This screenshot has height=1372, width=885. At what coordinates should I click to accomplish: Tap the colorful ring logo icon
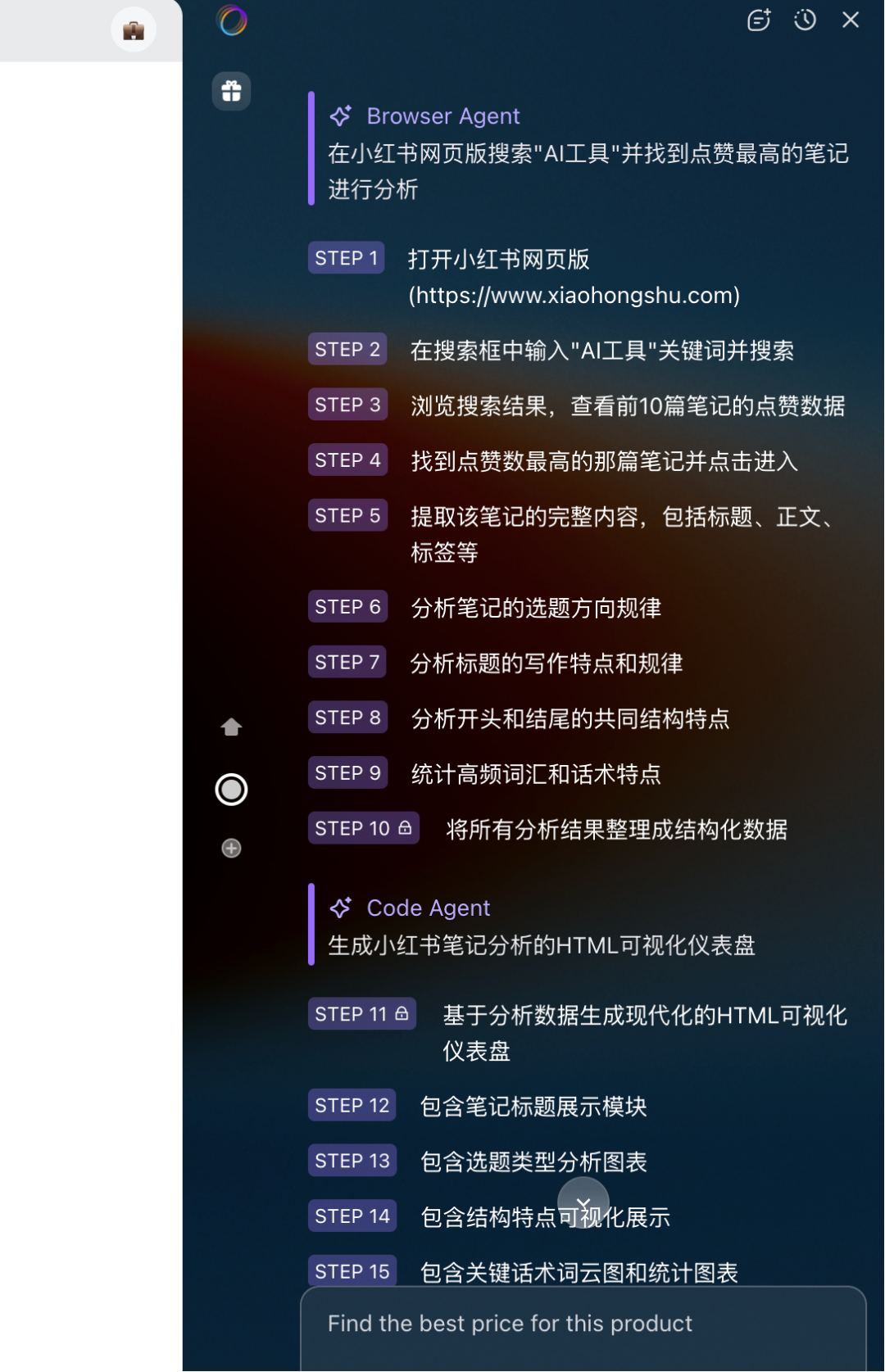(x=232, y=20)
